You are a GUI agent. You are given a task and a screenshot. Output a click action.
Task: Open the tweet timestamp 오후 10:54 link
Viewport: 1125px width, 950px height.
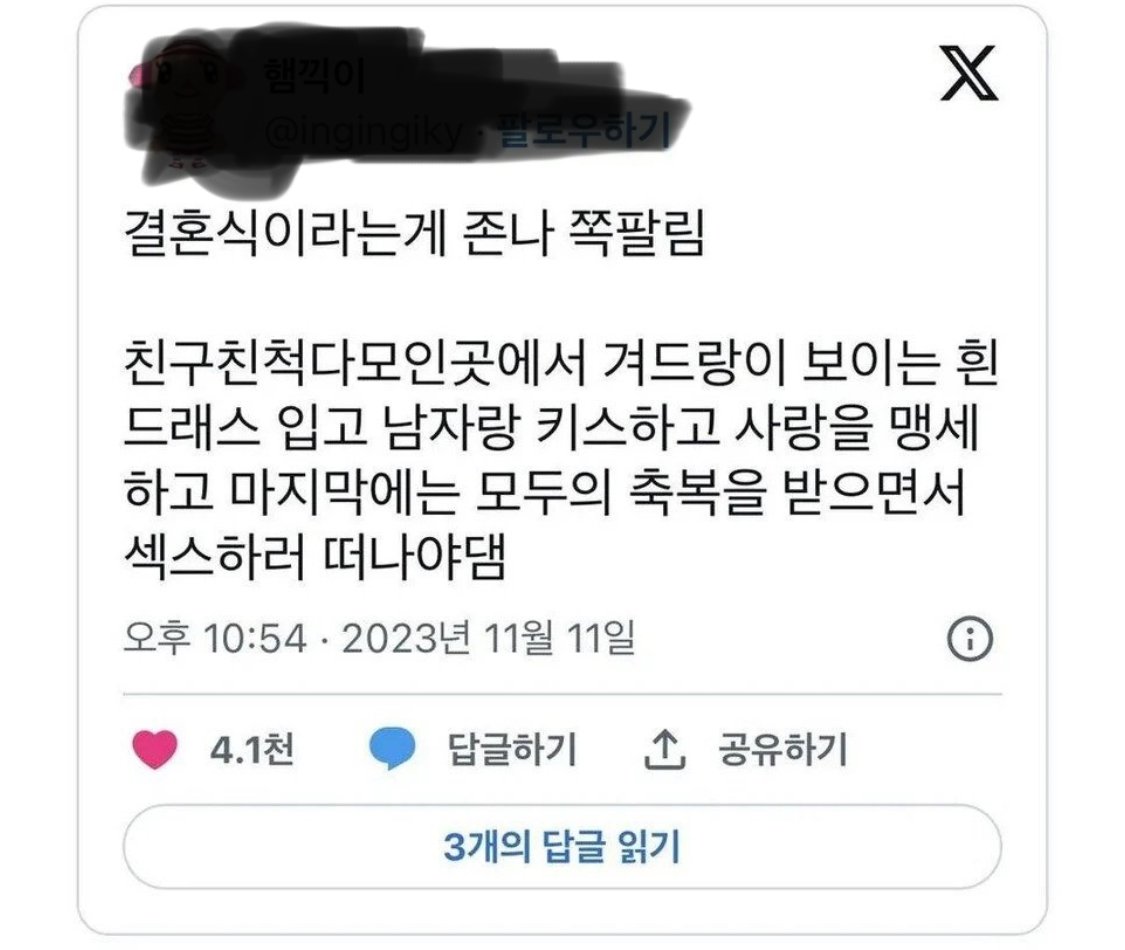click(378, 638)
